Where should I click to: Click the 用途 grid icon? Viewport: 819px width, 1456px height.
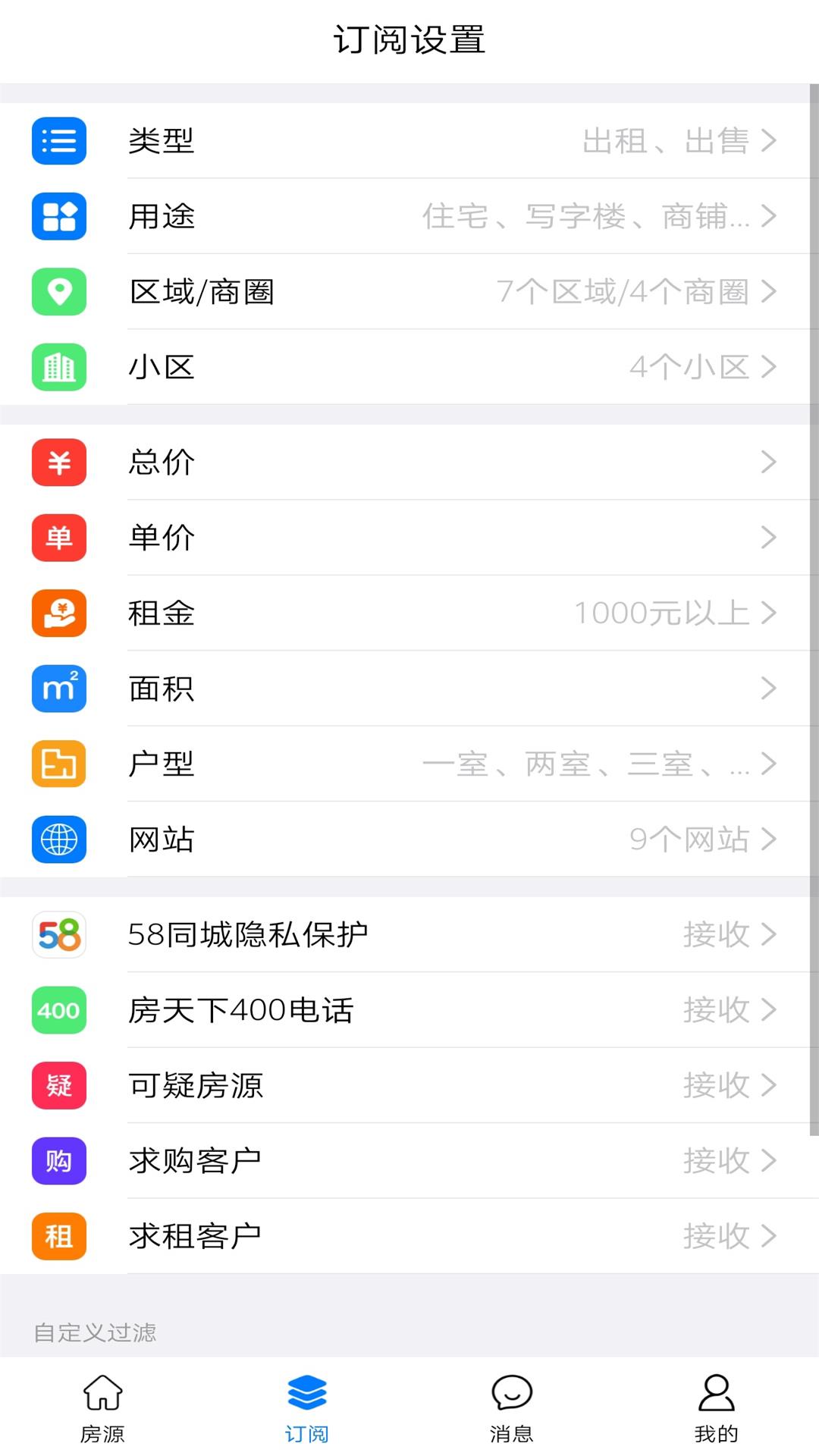click(x=58, y=217)
